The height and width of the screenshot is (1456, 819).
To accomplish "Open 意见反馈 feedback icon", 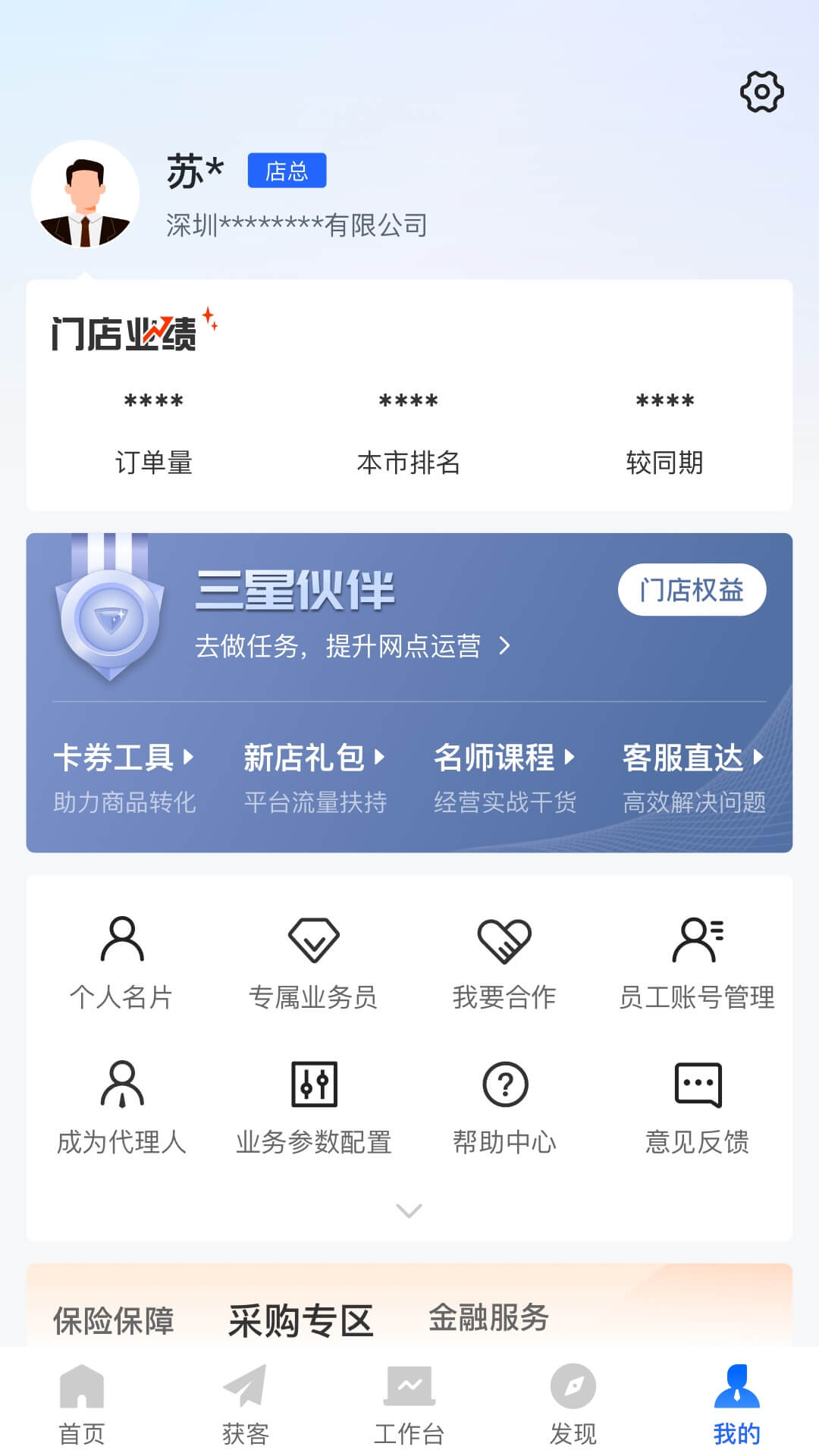I will [698, 1084].
